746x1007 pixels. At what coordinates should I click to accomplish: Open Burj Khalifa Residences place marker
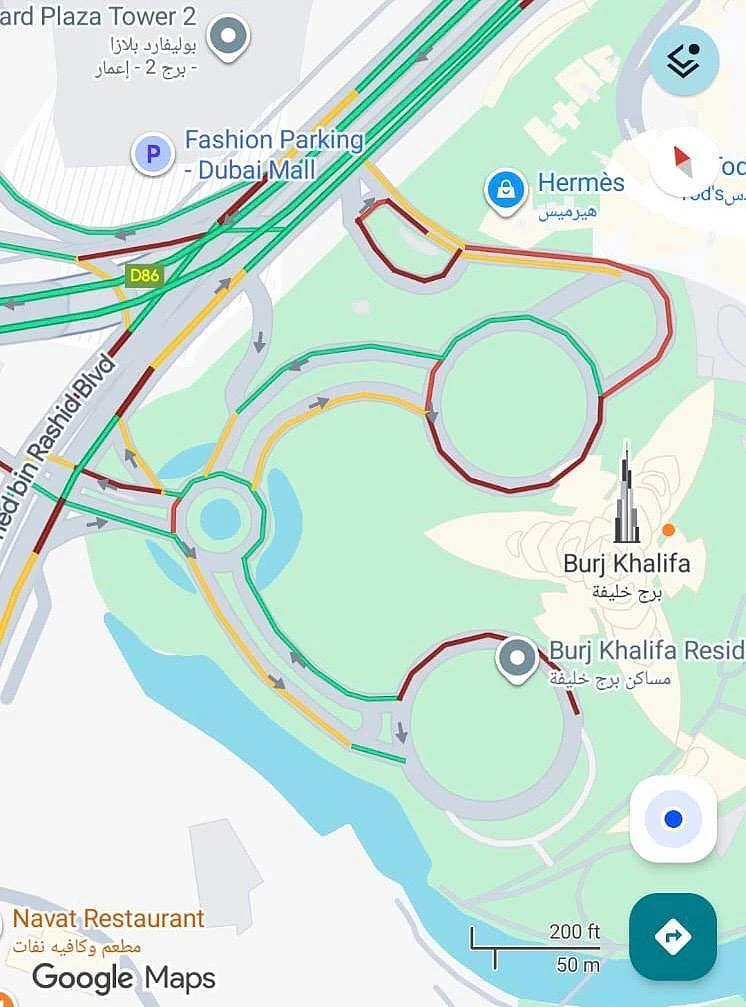[x=517, y=659]
